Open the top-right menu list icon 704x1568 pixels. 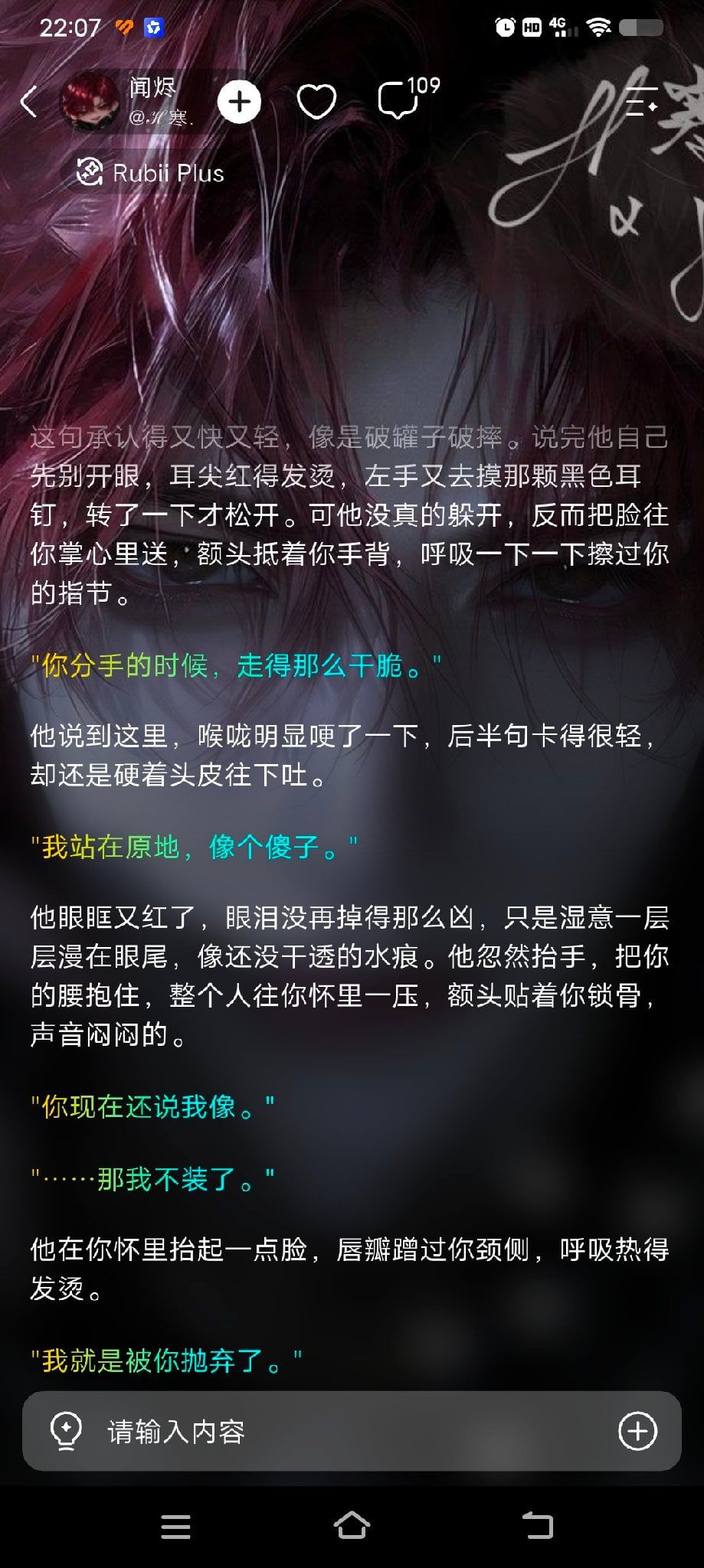tap(642, 101)
